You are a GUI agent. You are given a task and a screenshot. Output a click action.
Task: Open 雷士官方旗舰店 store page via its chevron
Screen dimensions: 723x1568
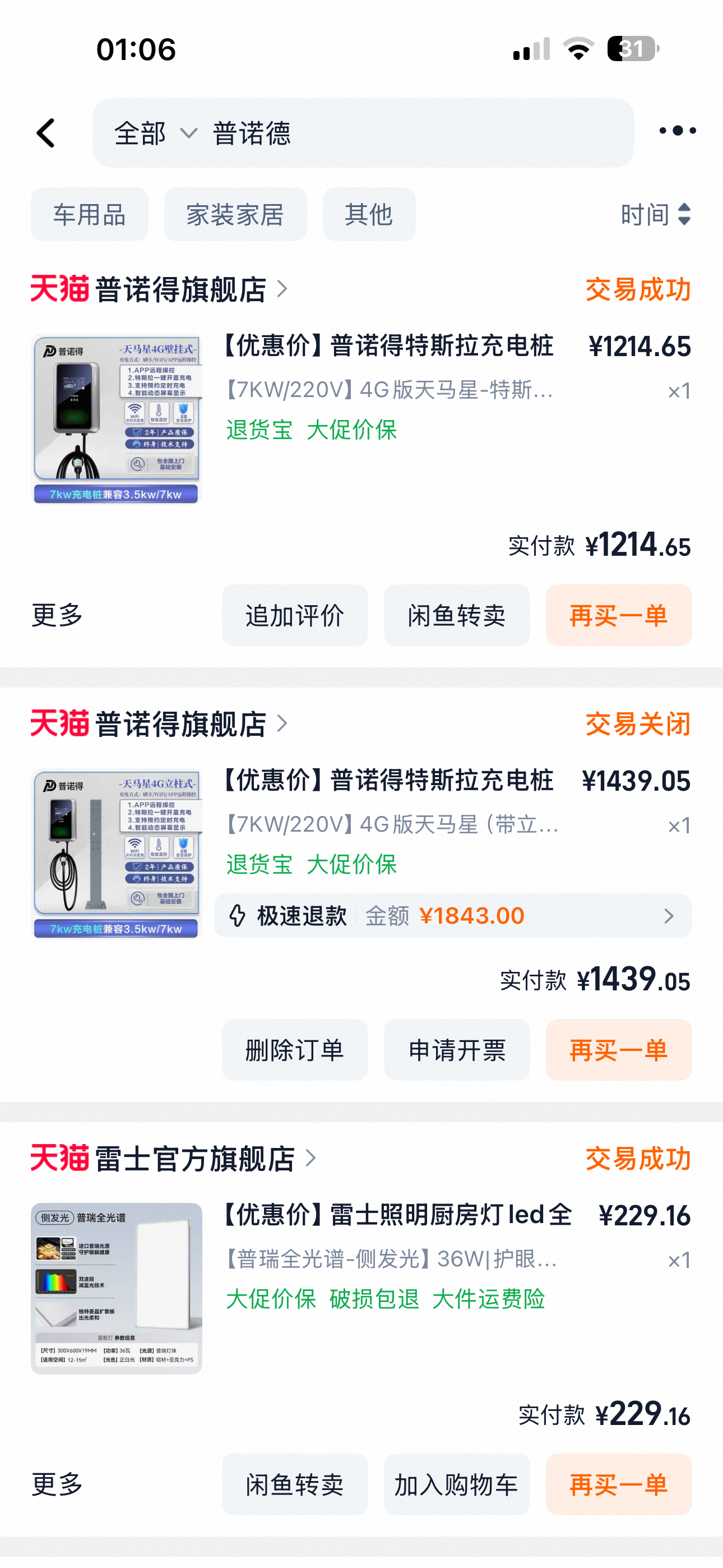point(310,1159)
